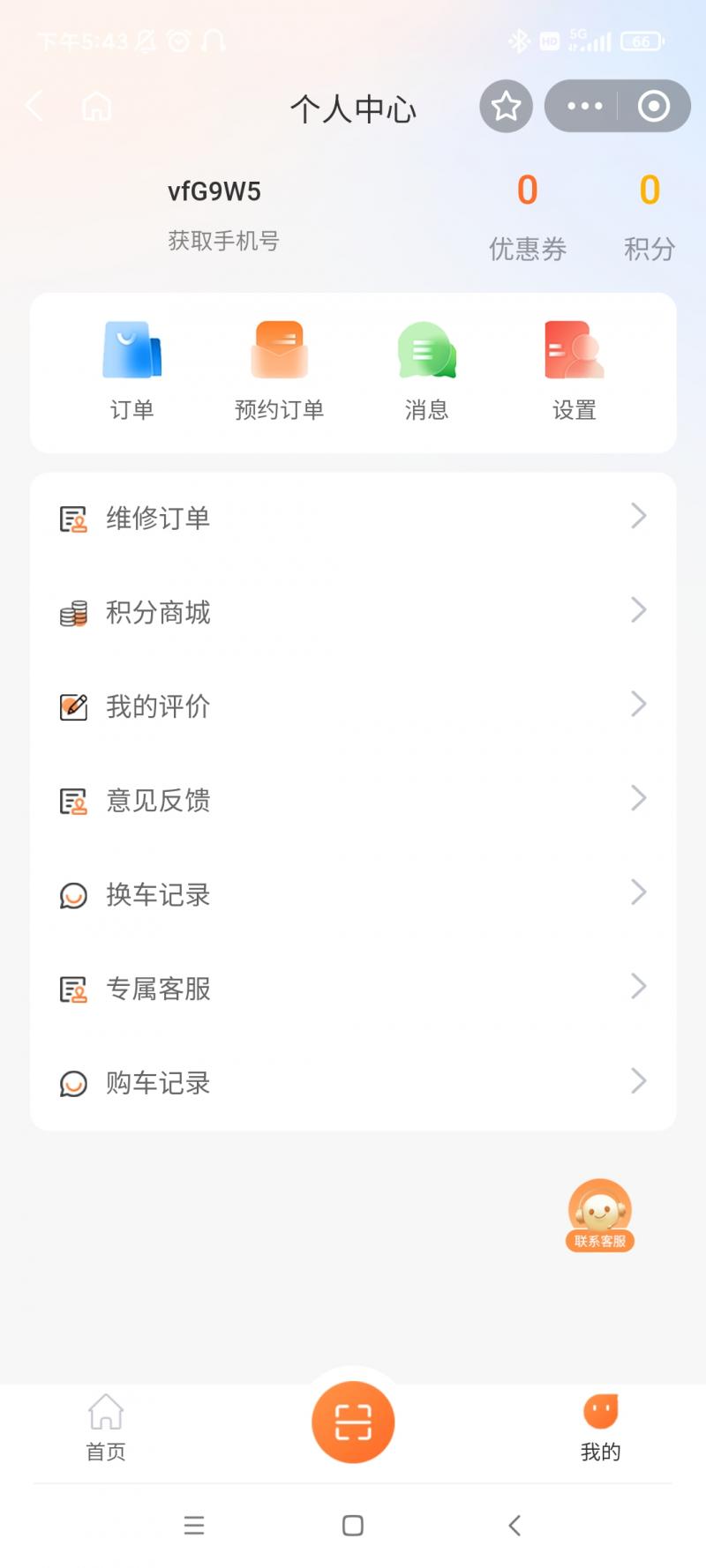Open the 购车记录 row
The image size is (706, 1568).
click(x=353, y=1083)
